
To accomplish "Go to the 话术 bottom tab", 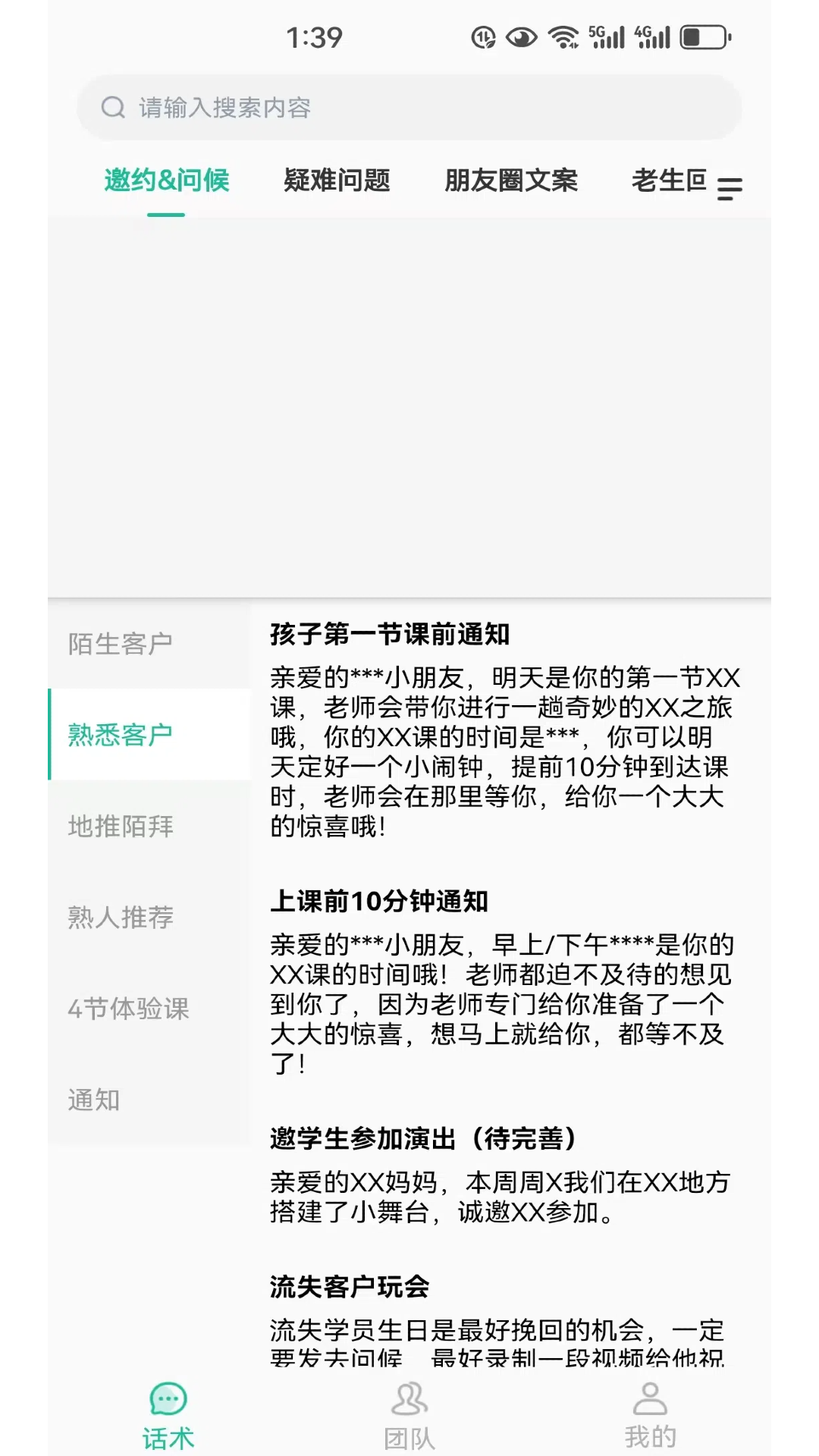I will (168, 1416).
